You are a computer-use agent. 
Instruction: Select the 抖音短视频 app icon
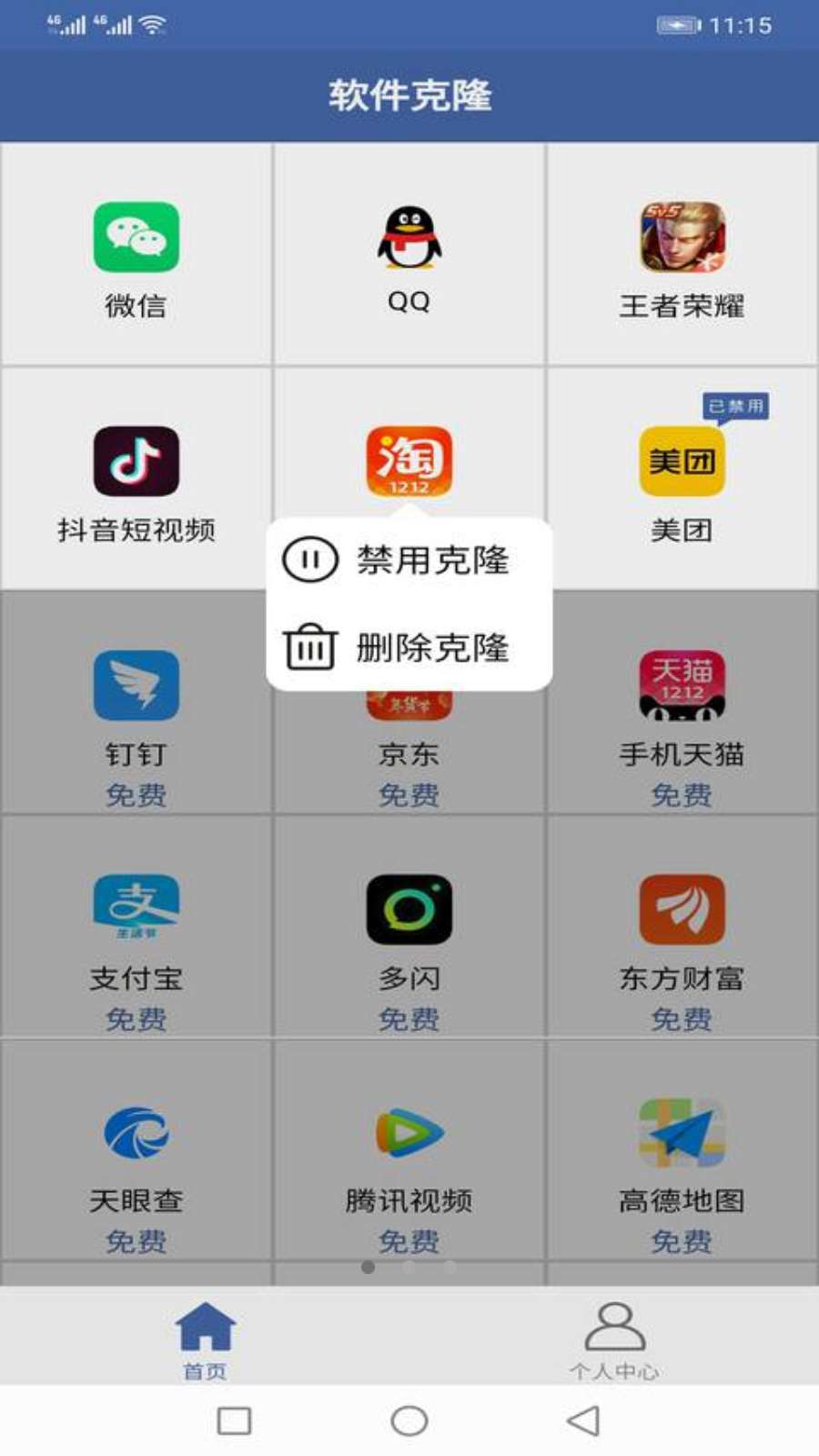pos(135,464)
